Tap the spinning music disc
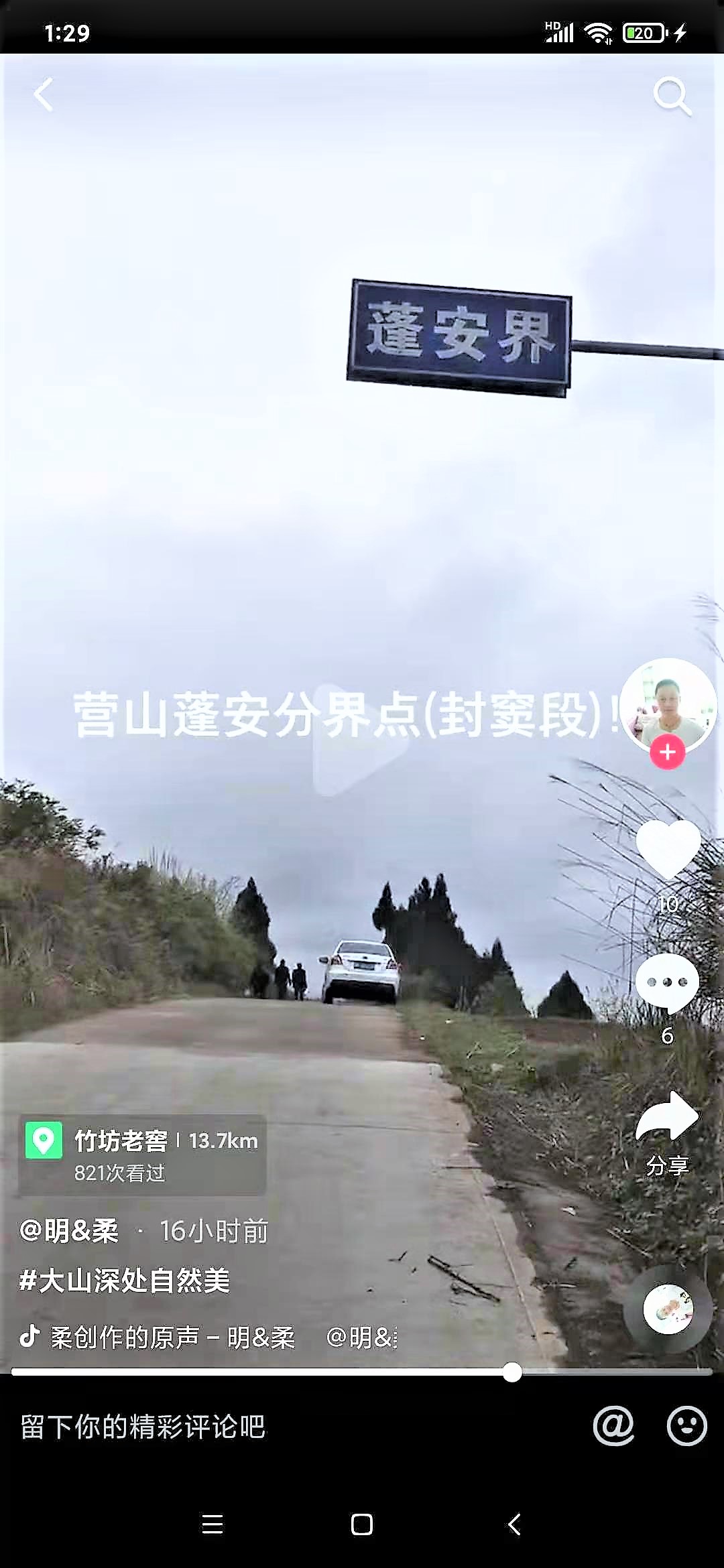This screenshot has height=1568, width=724. (x=668, y=1309)
